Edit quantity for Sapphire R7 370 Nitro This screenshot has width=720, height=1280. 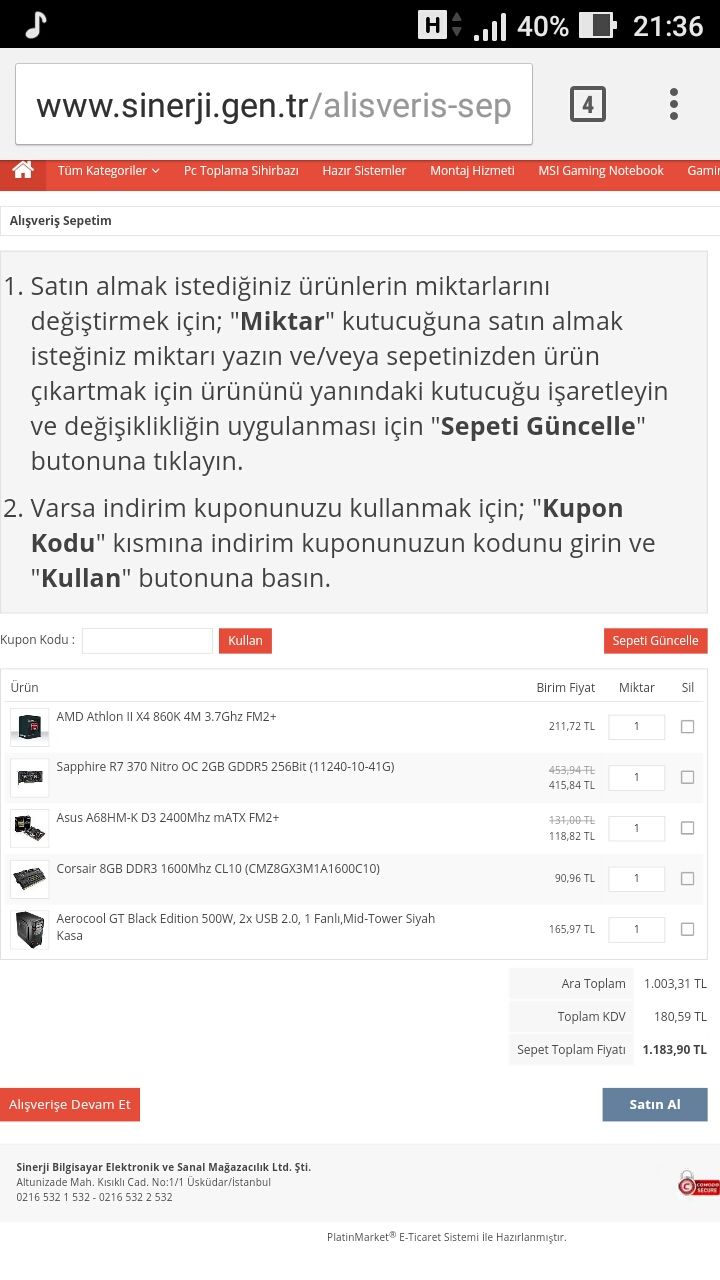pyautogui.click(x=636, y=777)
